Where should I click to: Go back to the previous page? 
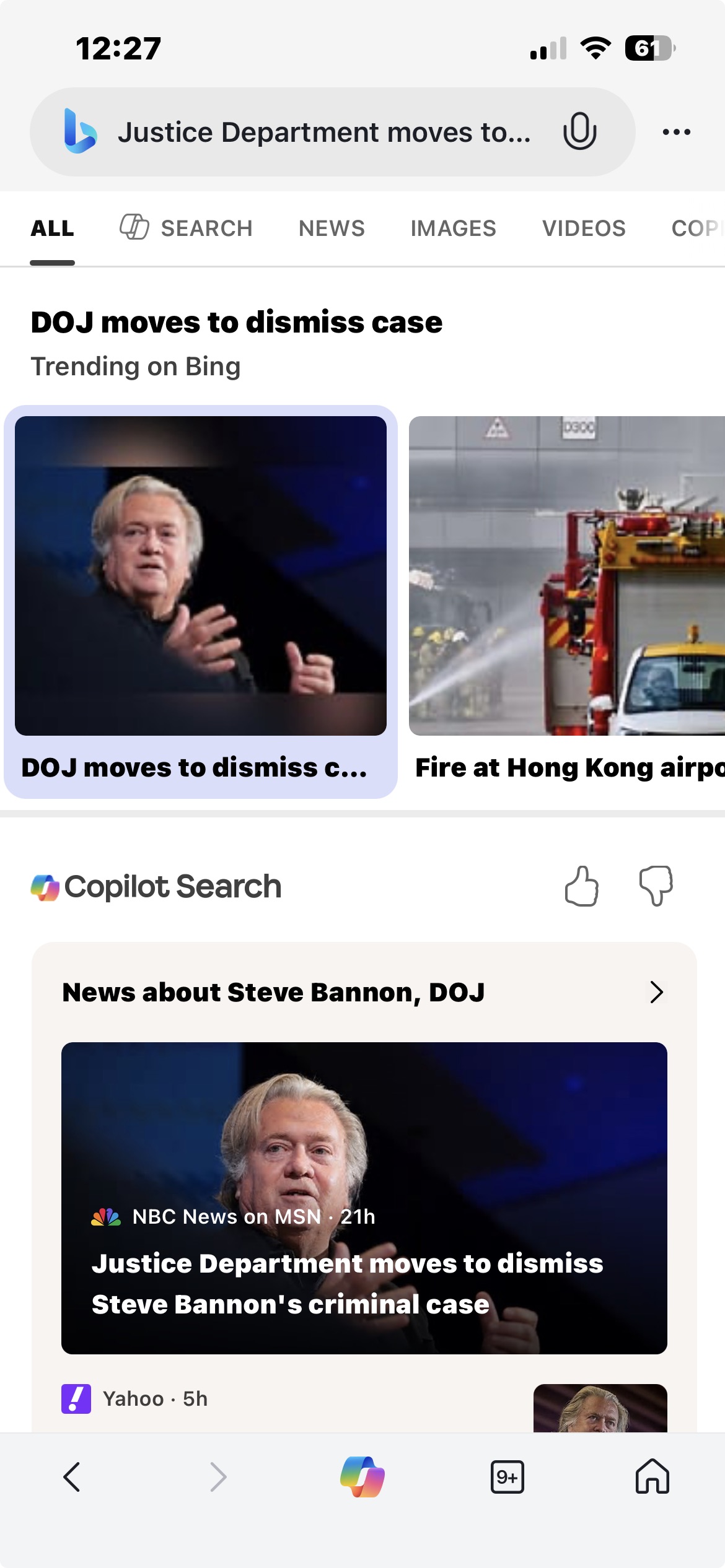click(x=72, y=1477)
